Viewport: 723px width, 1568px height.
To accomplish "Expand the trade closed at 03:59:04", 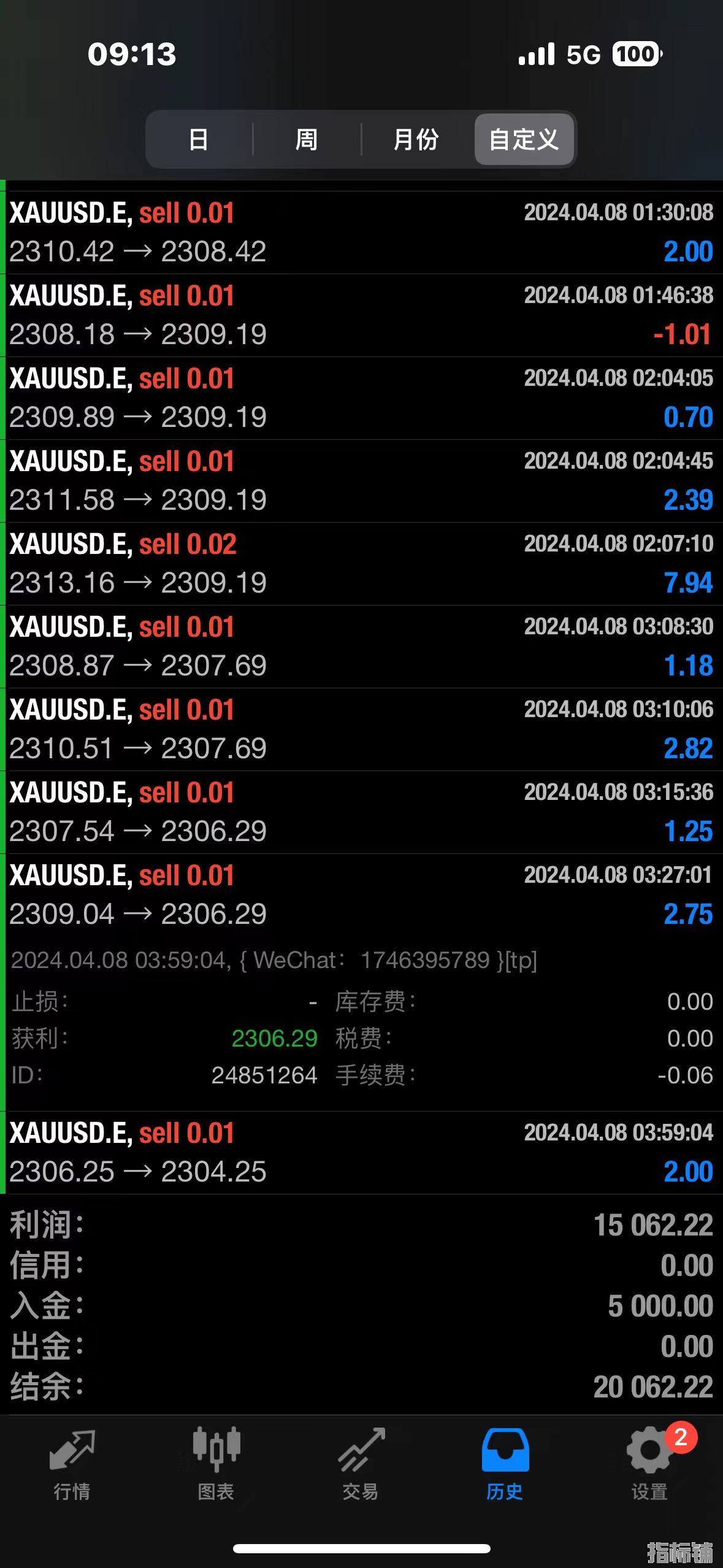I will 361,1153.
